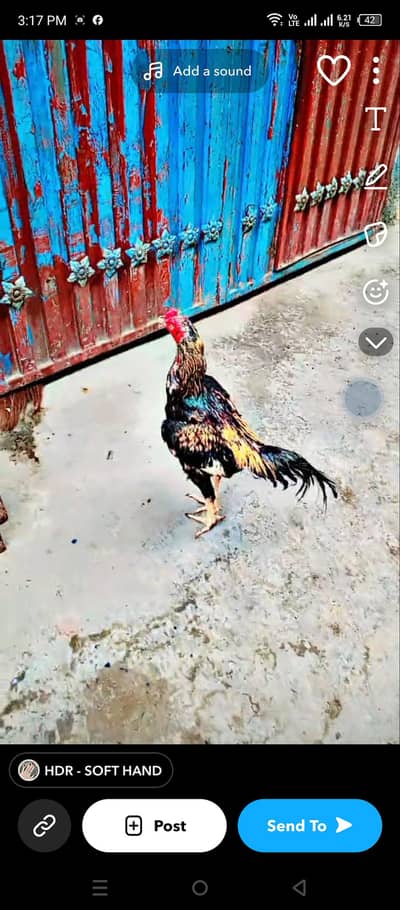Like with the heart icon
The image size is (400, 910).
point(334,70)
